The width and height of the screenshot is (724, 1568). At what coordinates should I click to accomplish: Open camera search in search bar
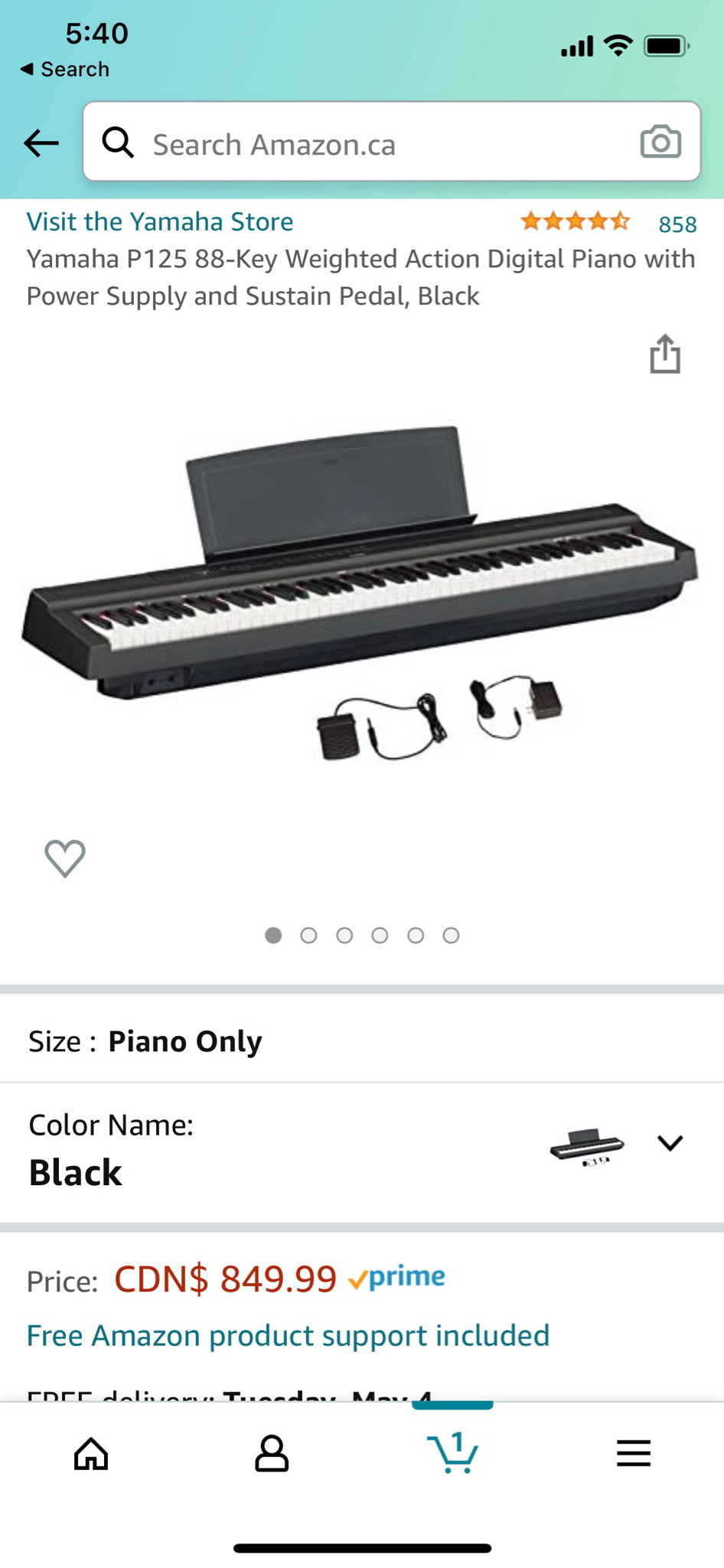click(660, 142)
